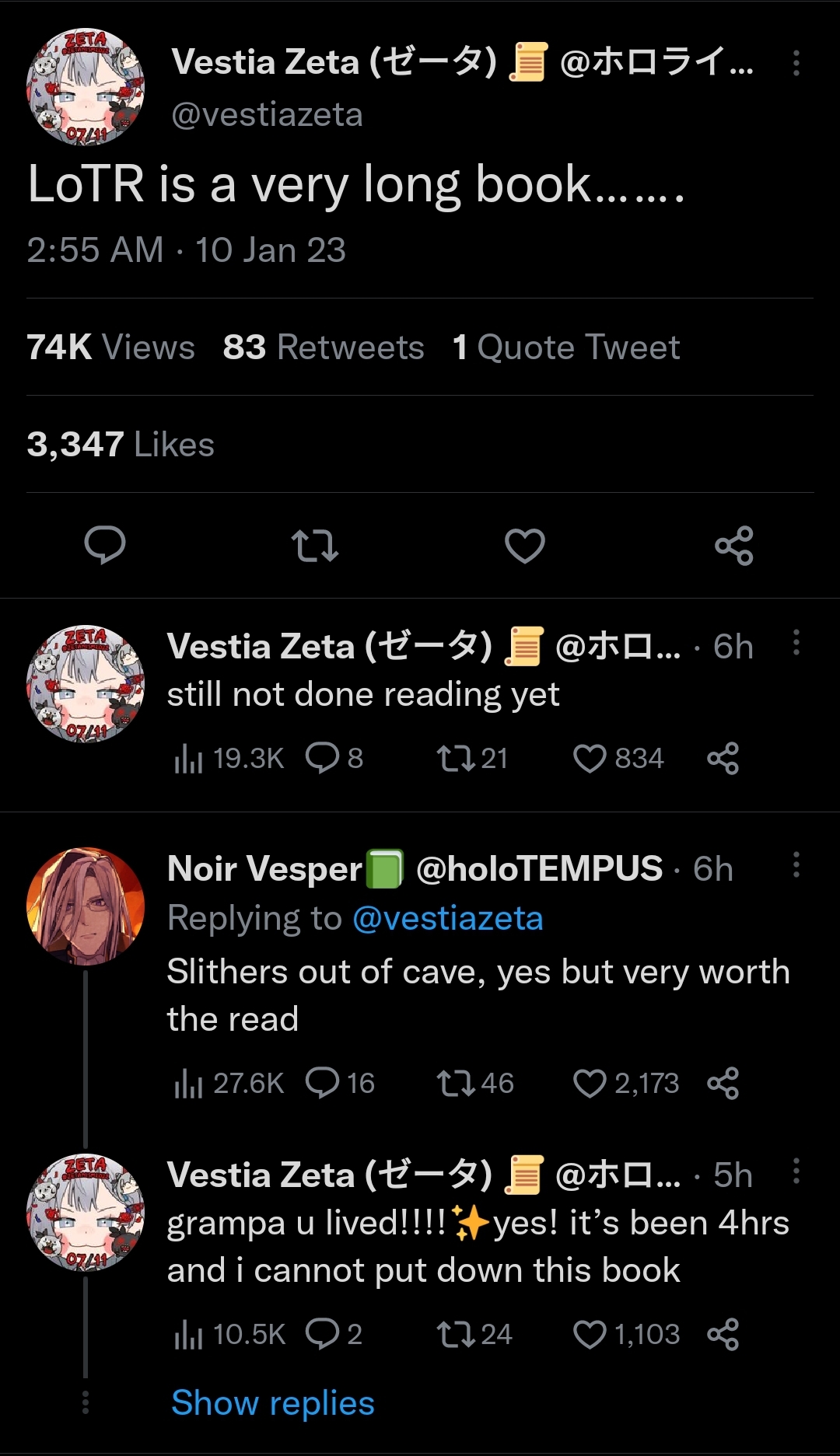The image size is (840, 1456).
Task: View the 83 Retweets list
Action: coord(324,347)
